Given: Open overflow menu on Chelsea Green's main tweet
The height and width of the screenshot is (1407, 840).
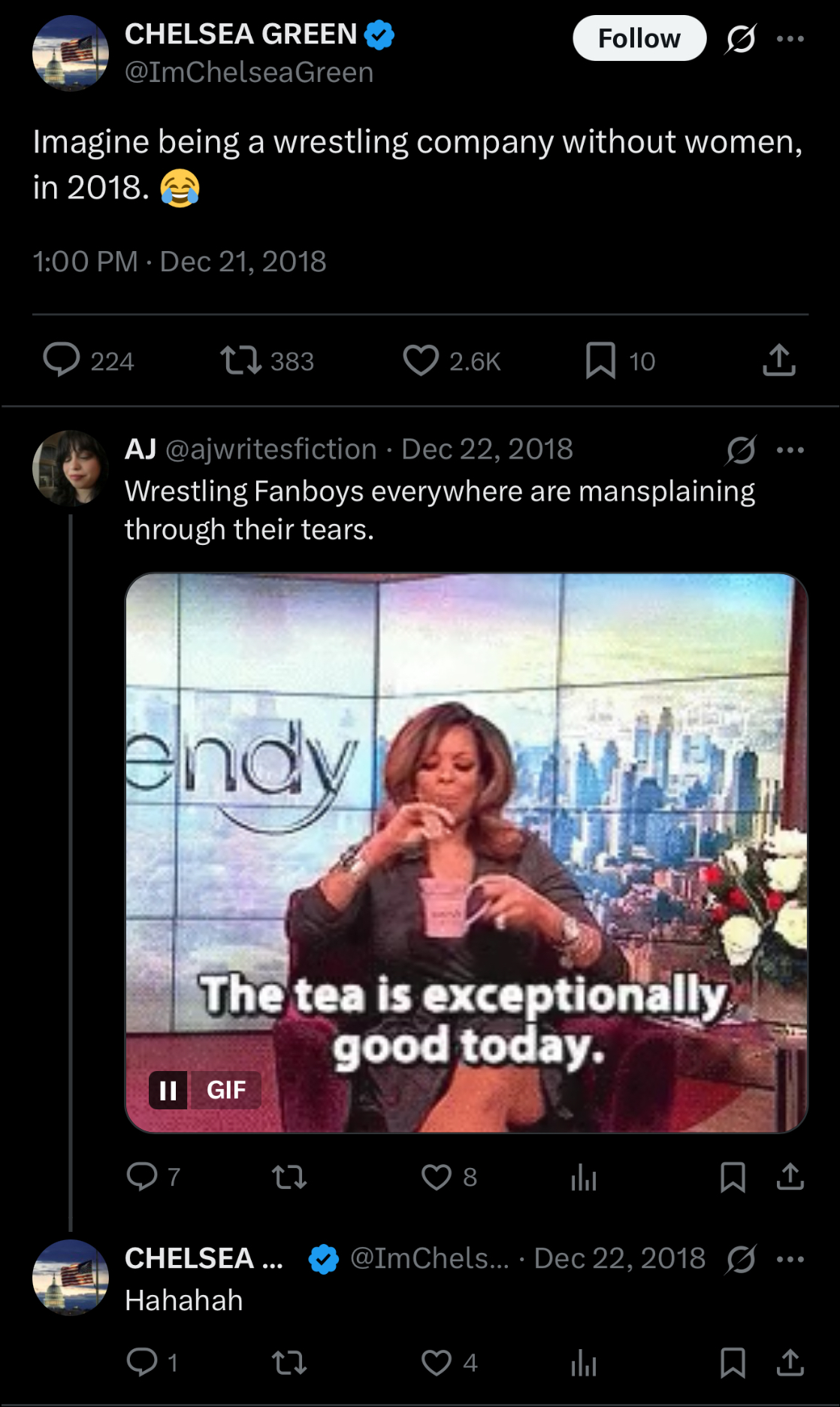Looking at the screenshot, I should (x=790, y=38).
